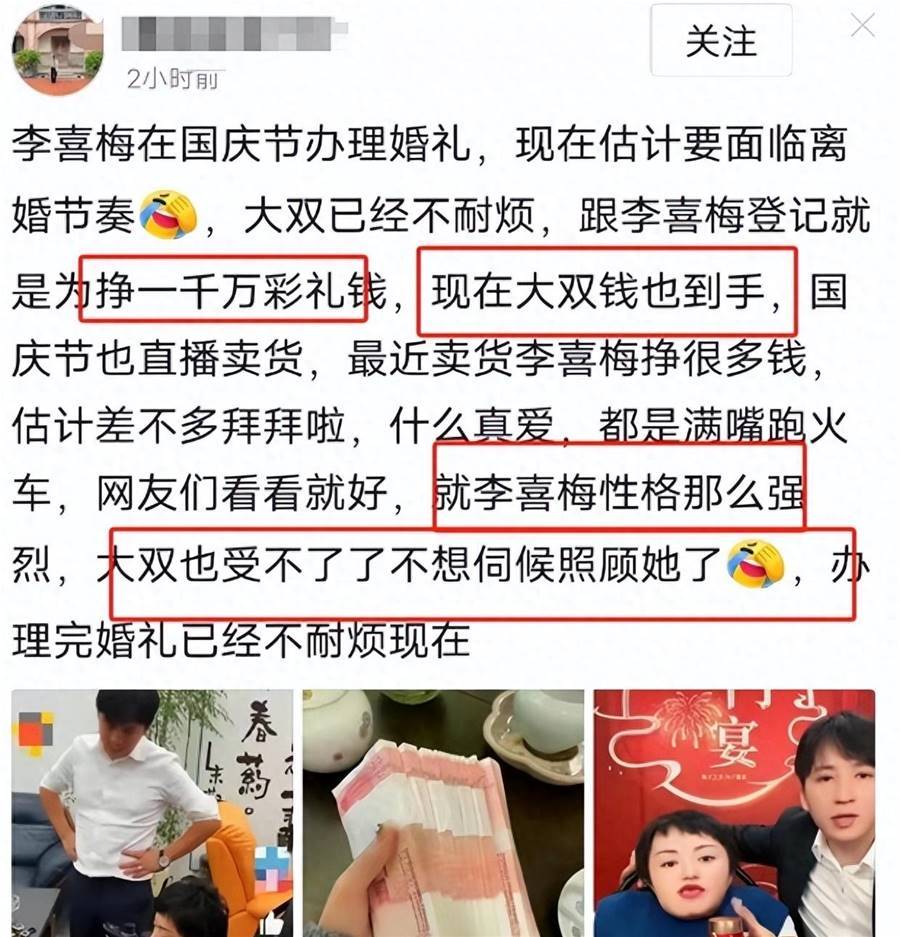Open the poster's profile avatar
Screen dimensions: 900x937
click(x=57, y=48)
